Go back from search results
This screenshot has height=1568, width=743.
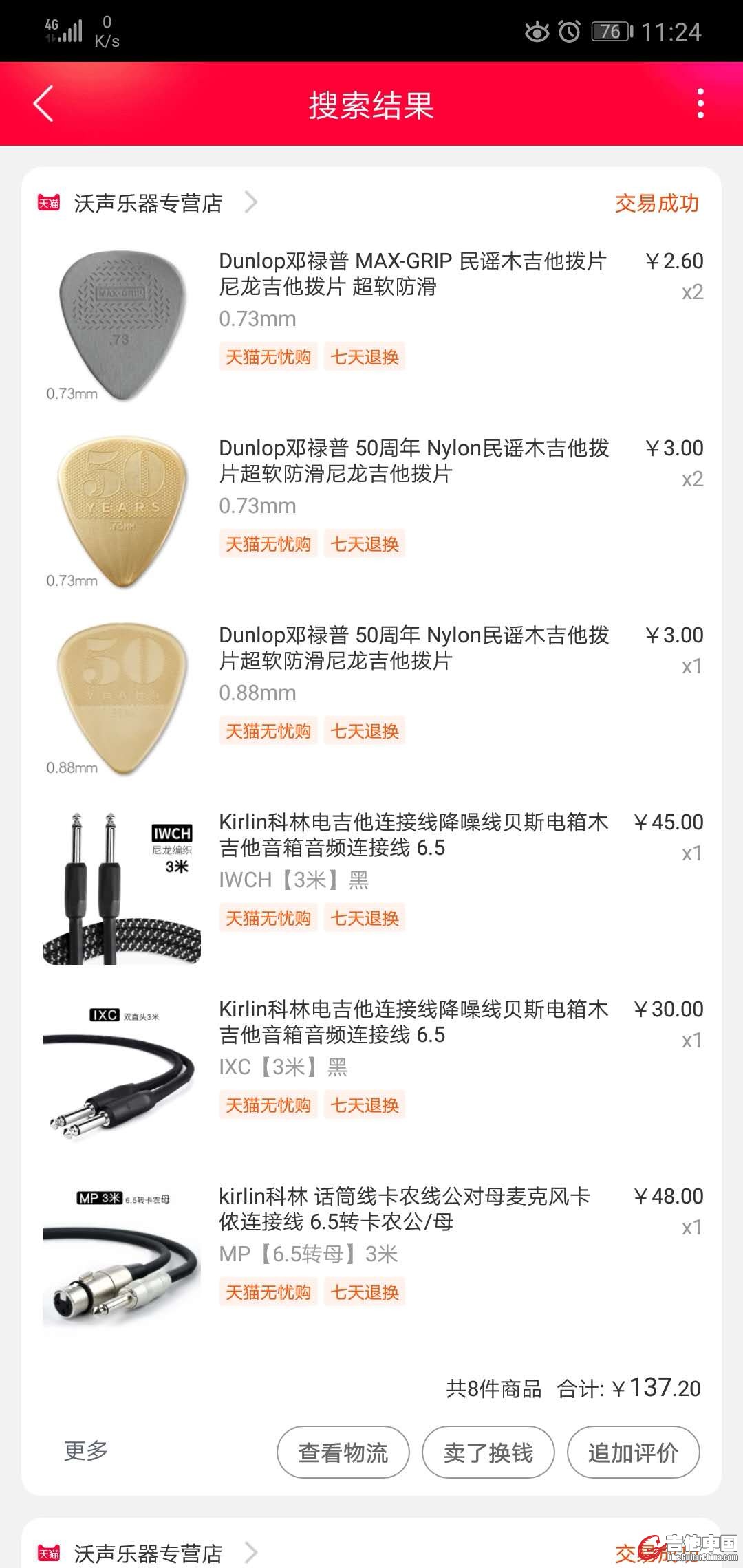[x=43, y=105]
